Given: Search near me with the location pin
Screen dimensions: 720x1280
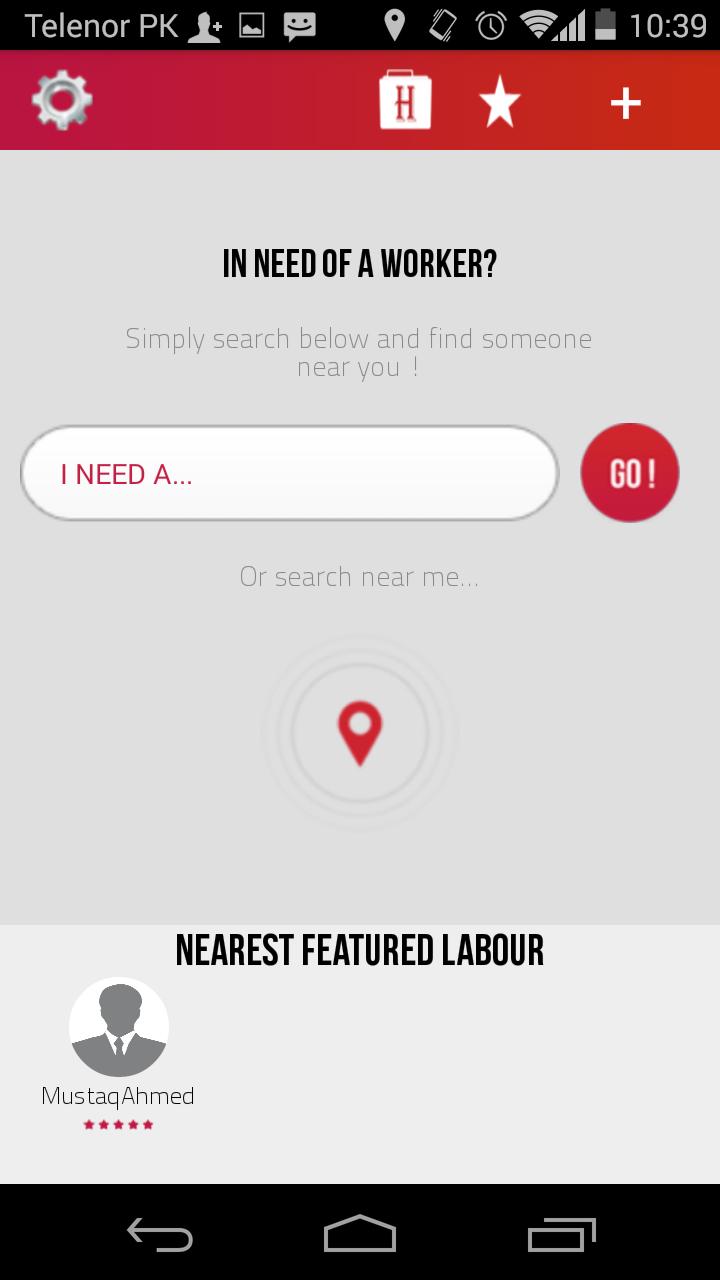Looking at the screenshot, I should 360,733.
